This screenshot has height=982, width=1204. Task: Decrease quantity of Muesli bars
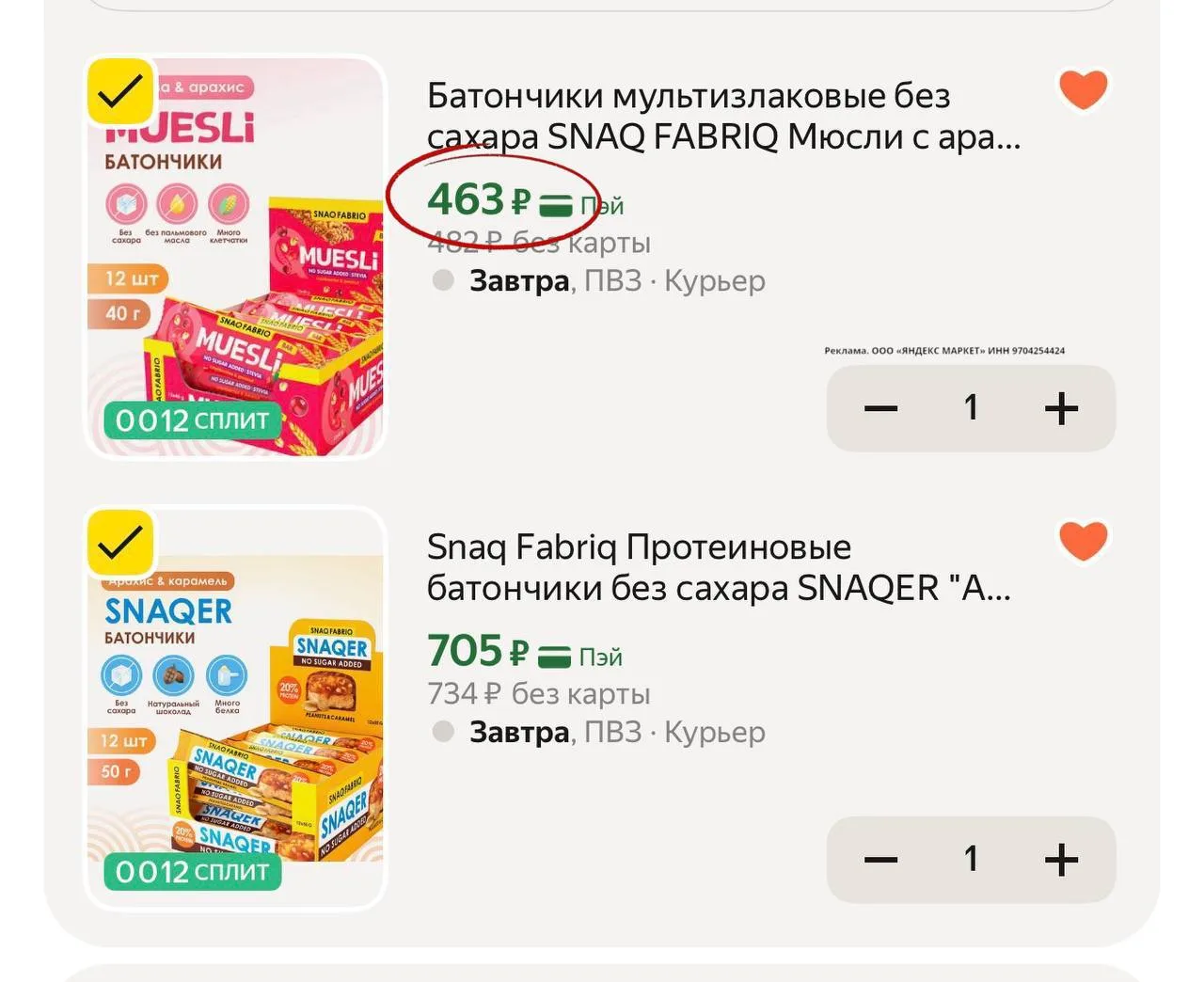coord(880,408)
